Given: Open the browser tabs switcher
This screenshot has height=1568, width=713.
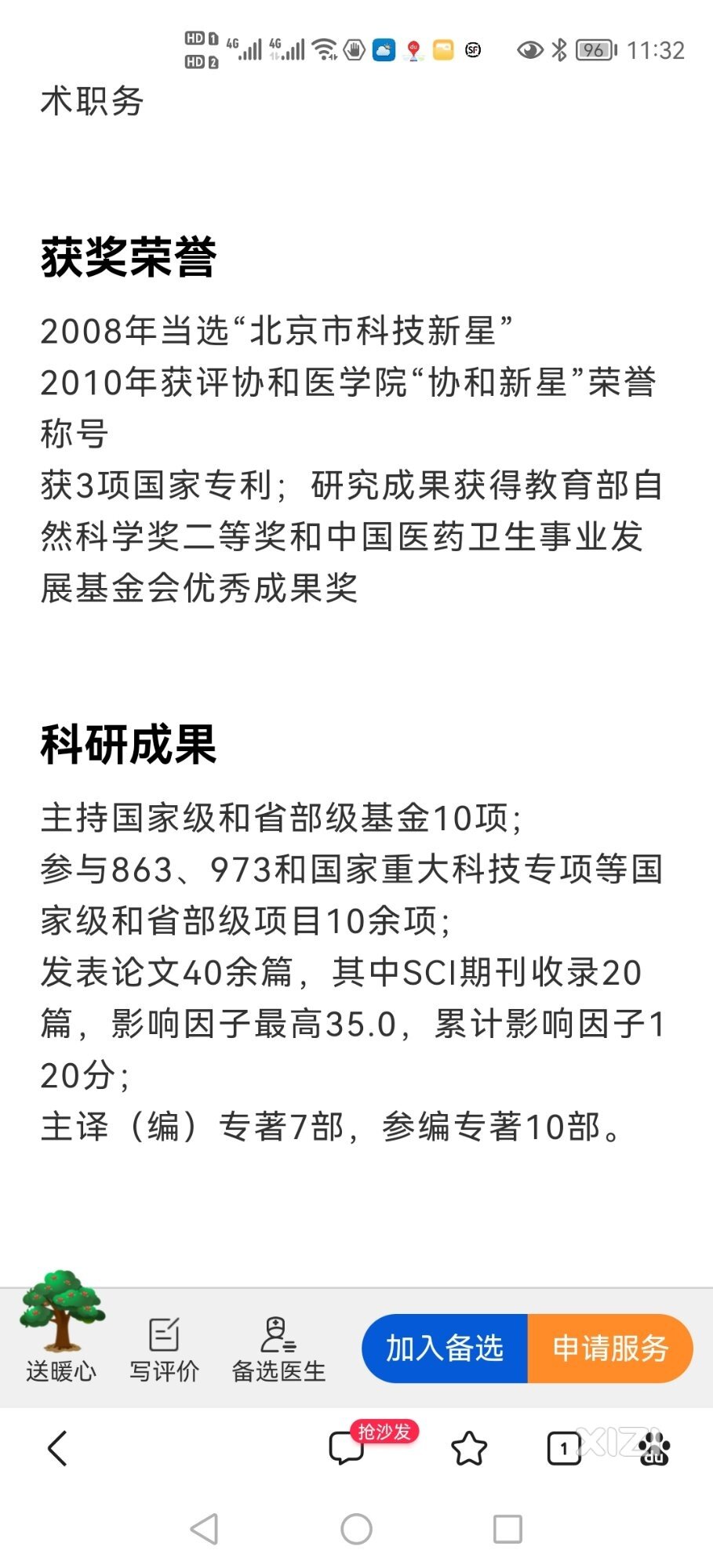Looking at the screenshot, I should click(564, 1448).
